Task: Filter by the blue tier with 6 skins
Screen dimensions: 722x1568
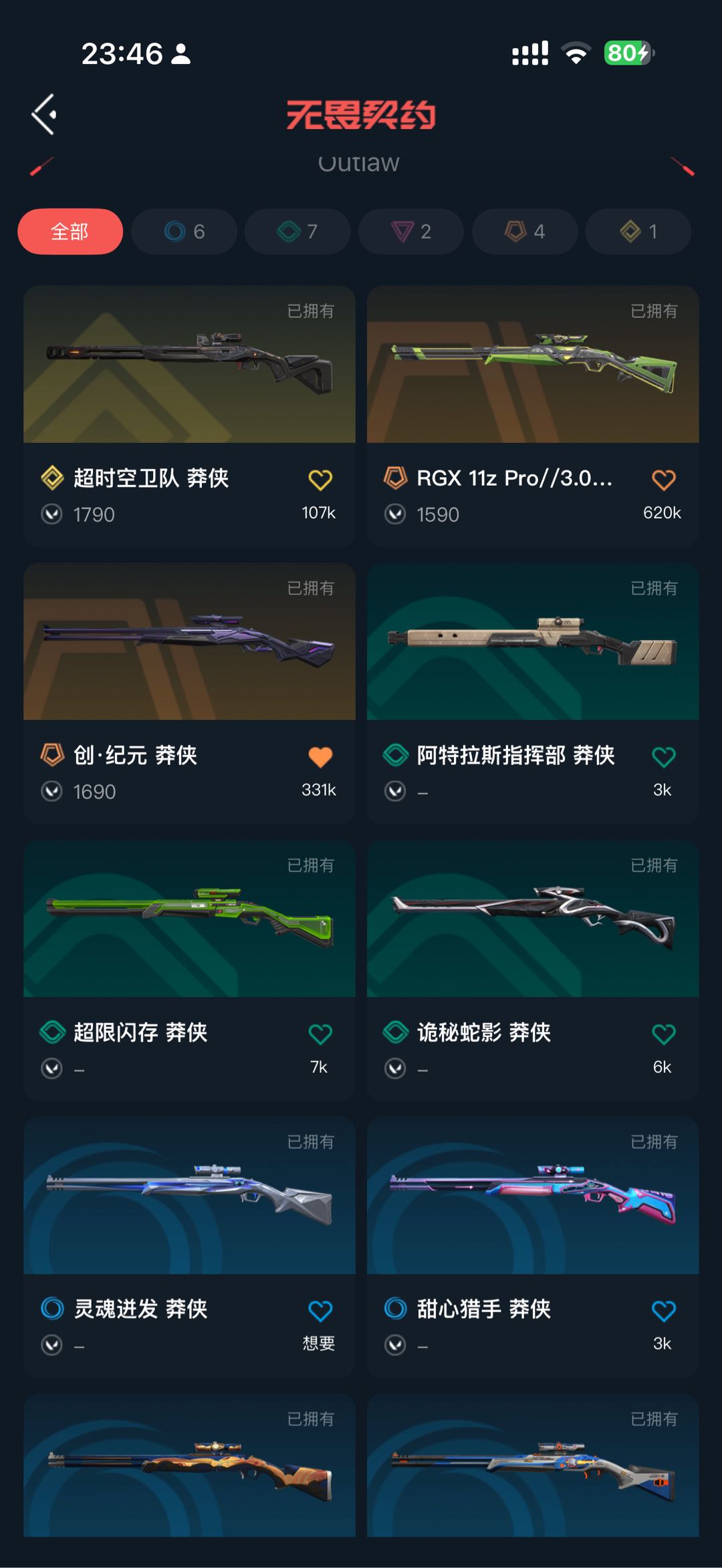Action: point(185,232)
